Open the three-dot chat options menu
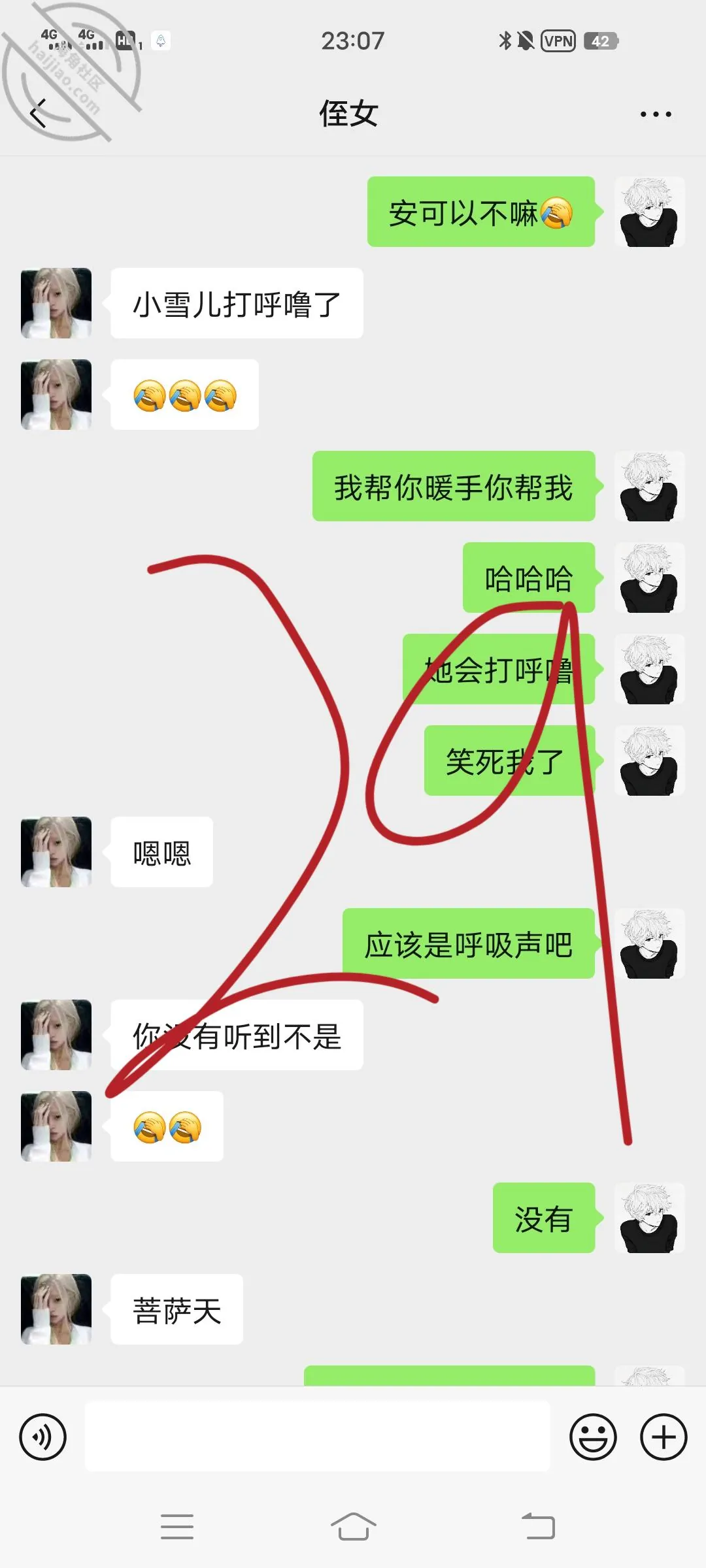 click(x=656, y=114)
